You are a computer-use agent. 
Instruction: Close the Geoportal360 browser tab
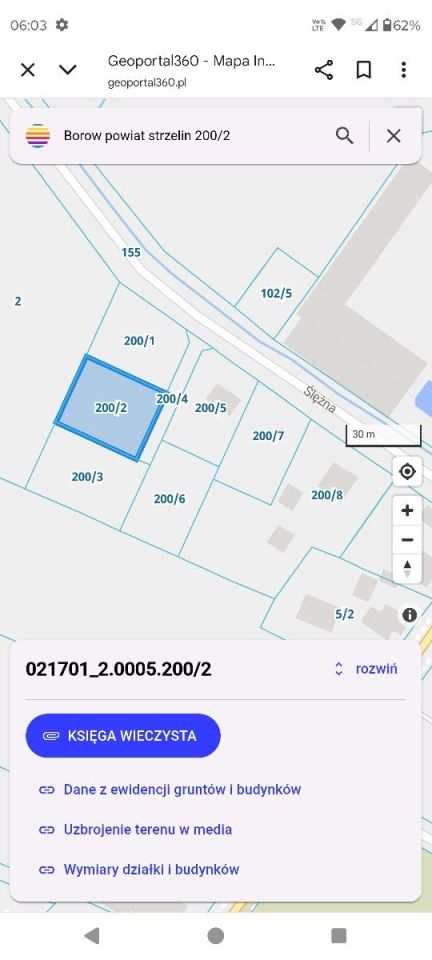pos(28,70)
